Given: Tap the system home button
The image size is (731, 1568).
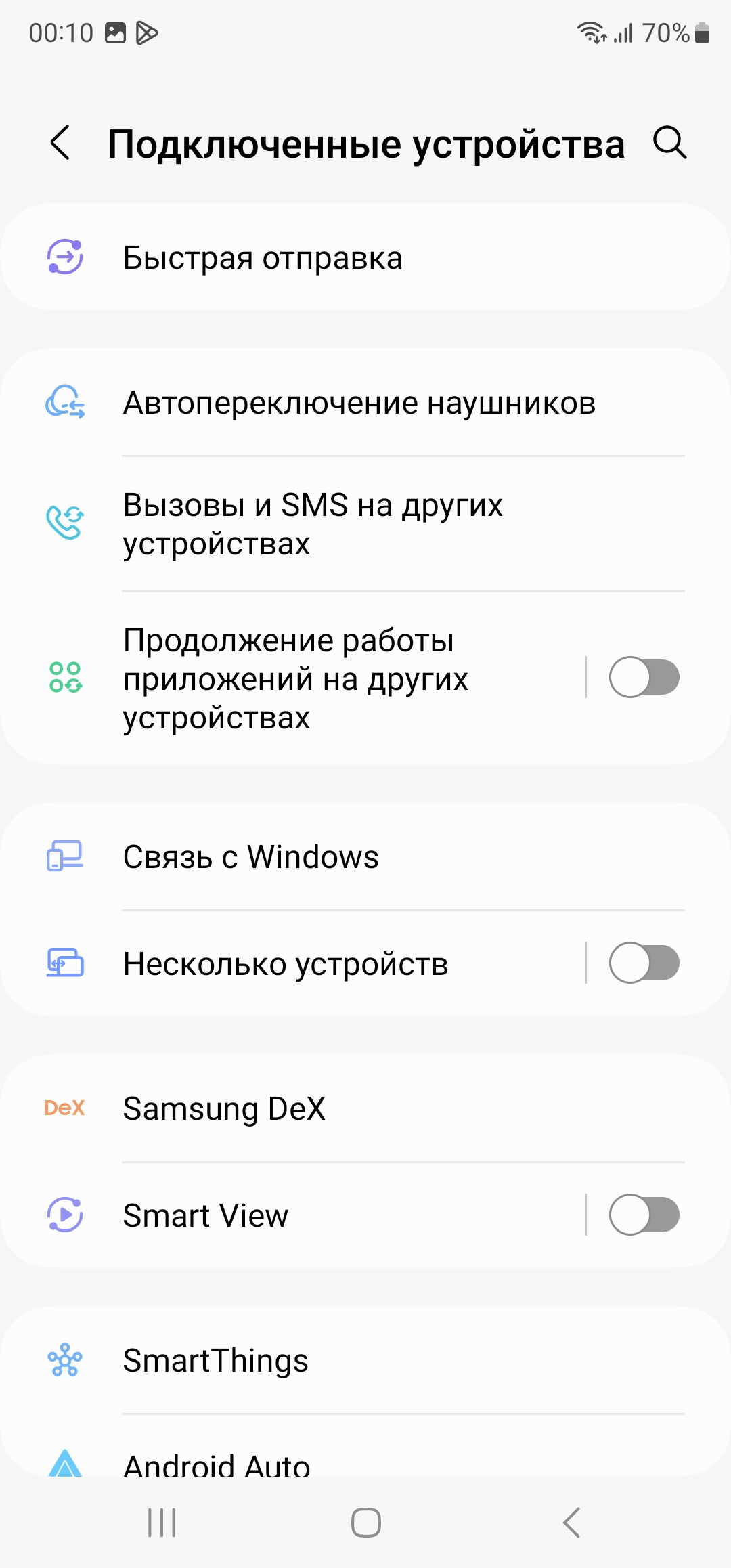Looking at the screenshot, I should (x=365, y=1523).
